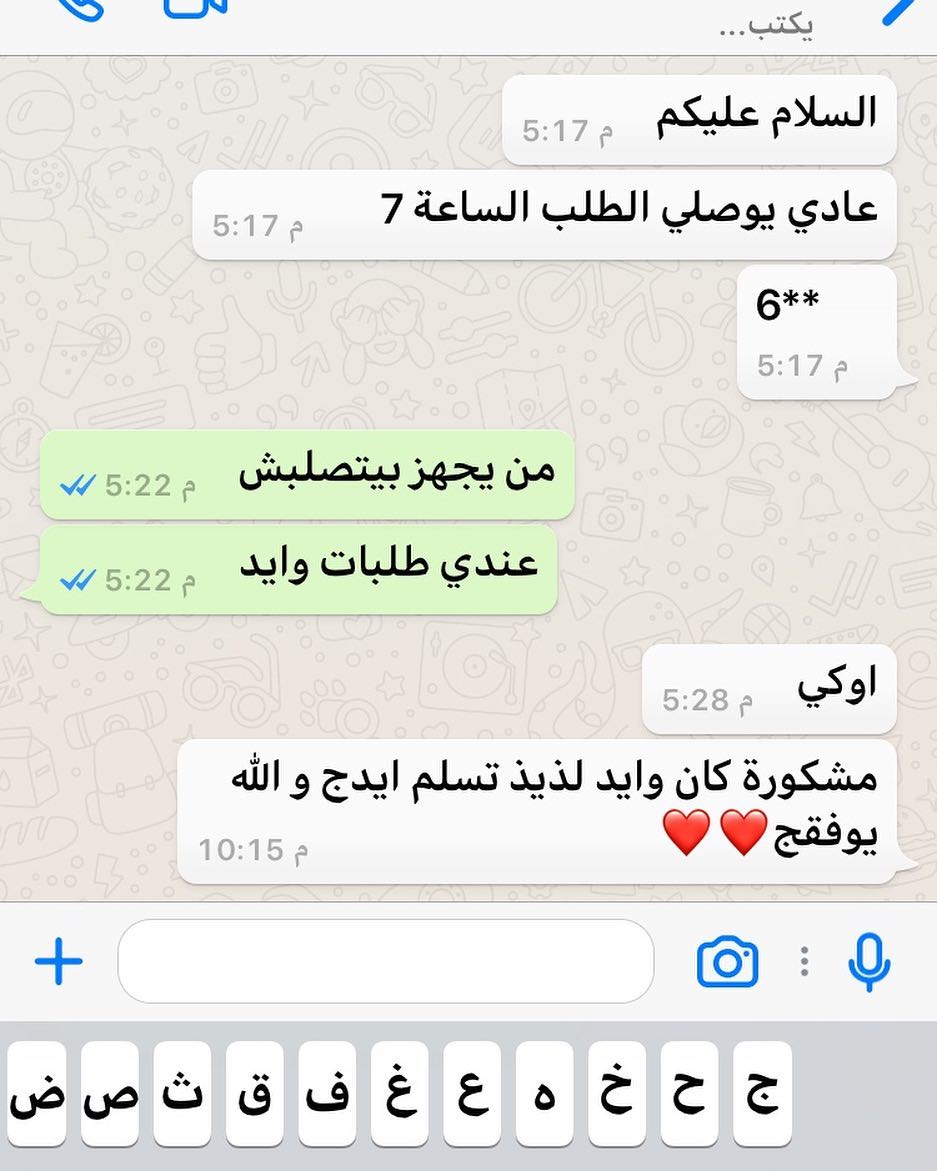Tap the message text field
Image resolution: width=937 pixels, height=1171 pixels.
tap(385, 961)
